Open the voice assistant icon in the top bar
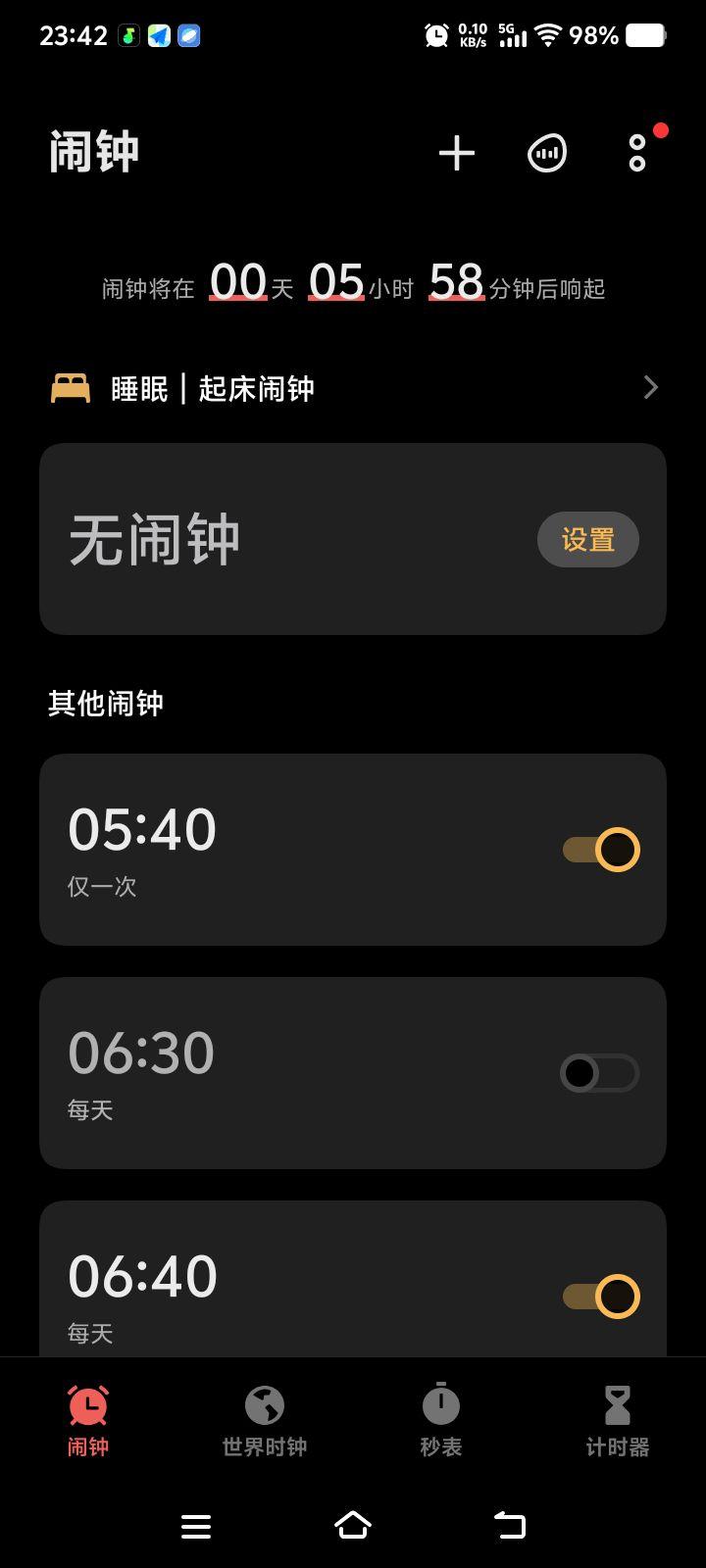Image resolution: width=706 pixels, height=1568 pixels. click(x=546, y=153)
